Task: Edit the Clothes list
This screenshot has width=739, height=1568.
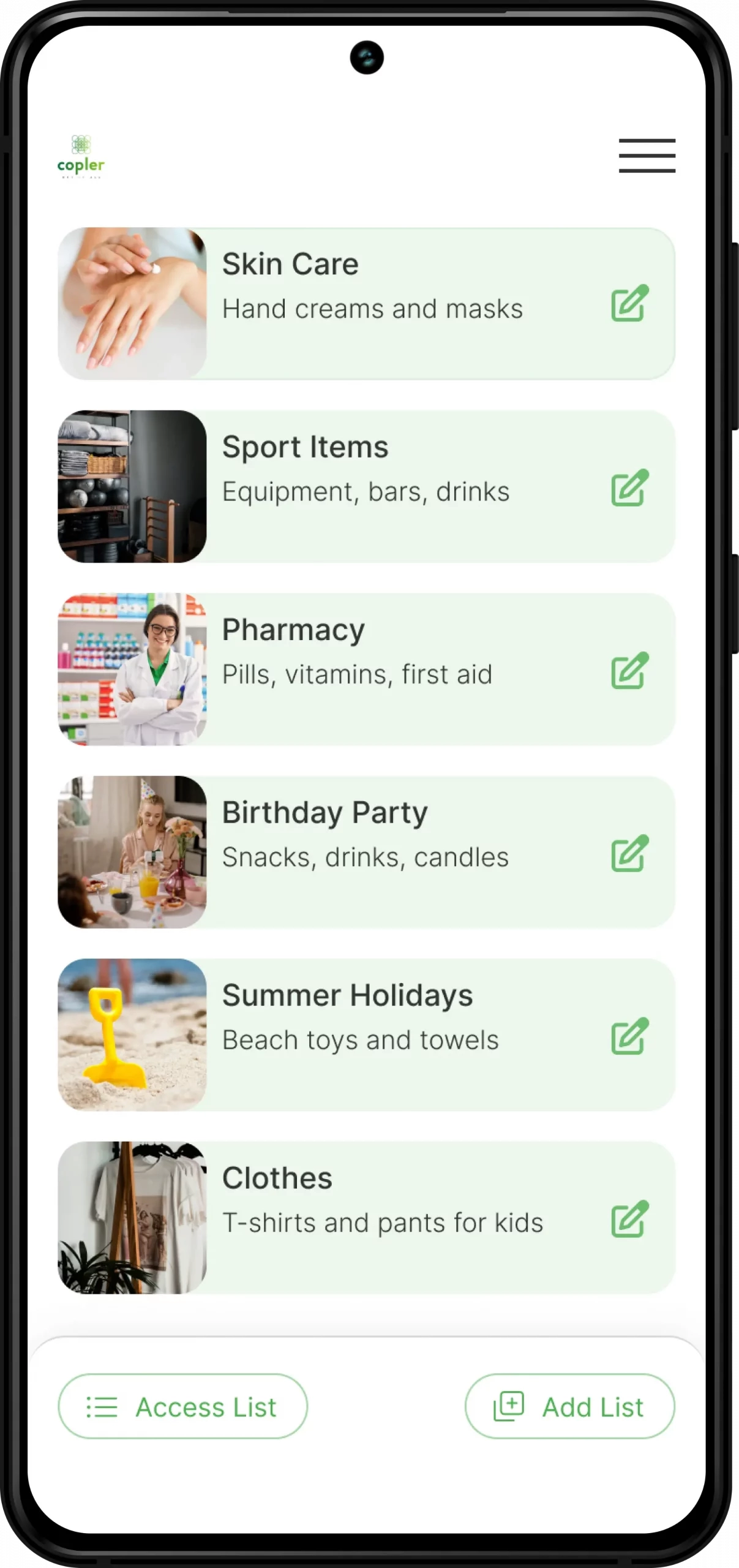Action: (x=629, y=1218)
